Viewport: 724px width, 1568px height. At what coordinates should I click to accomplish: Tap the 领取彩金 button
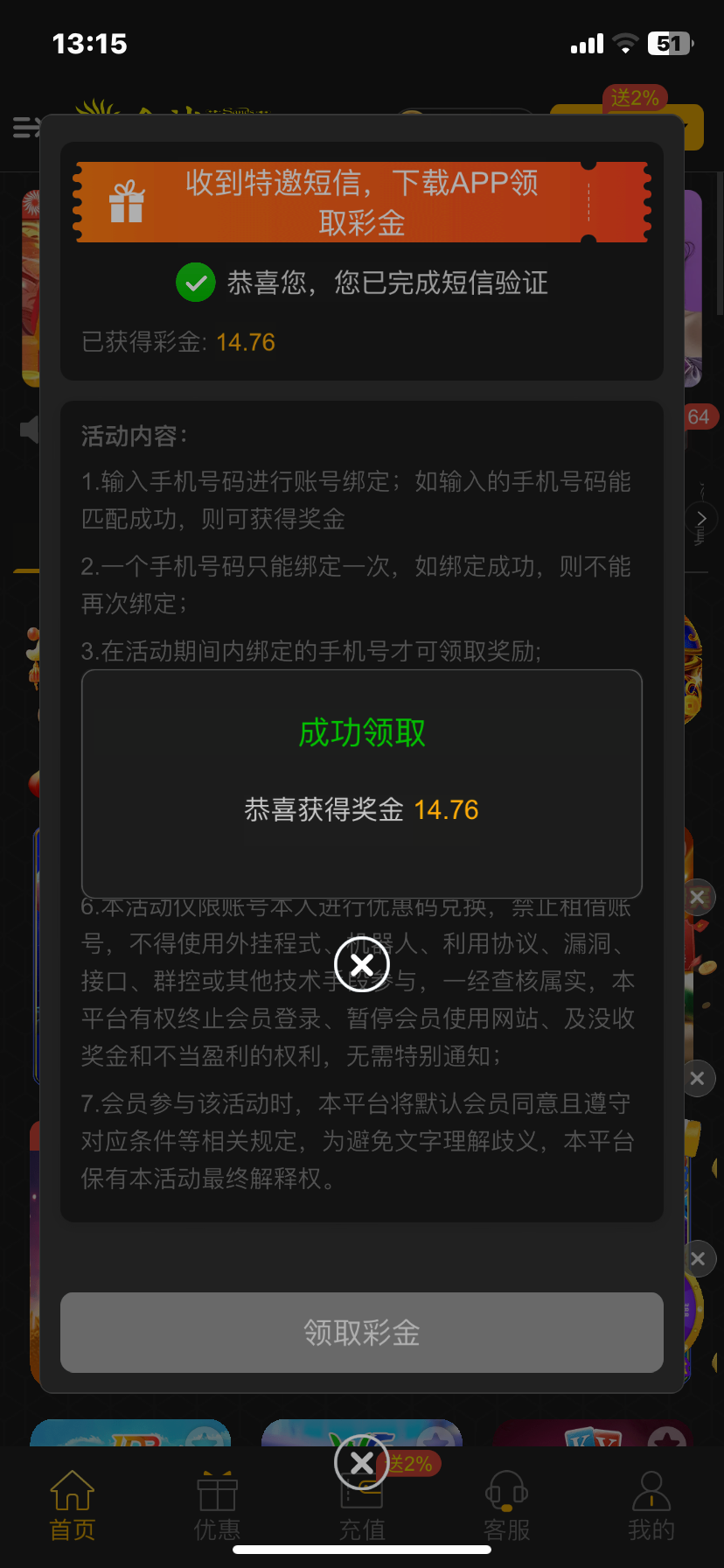(x=361, y=1332)
